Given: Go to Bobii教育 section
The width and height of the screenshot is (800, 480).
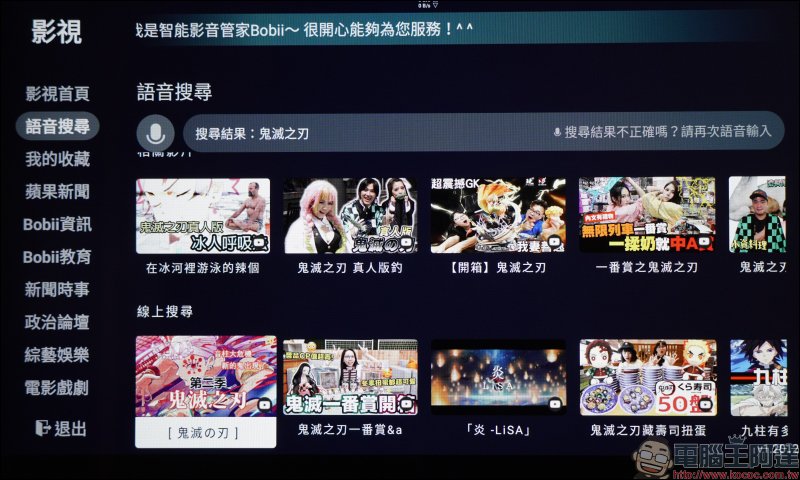Looking at the screenshot, I should click(x=57, y=257).
